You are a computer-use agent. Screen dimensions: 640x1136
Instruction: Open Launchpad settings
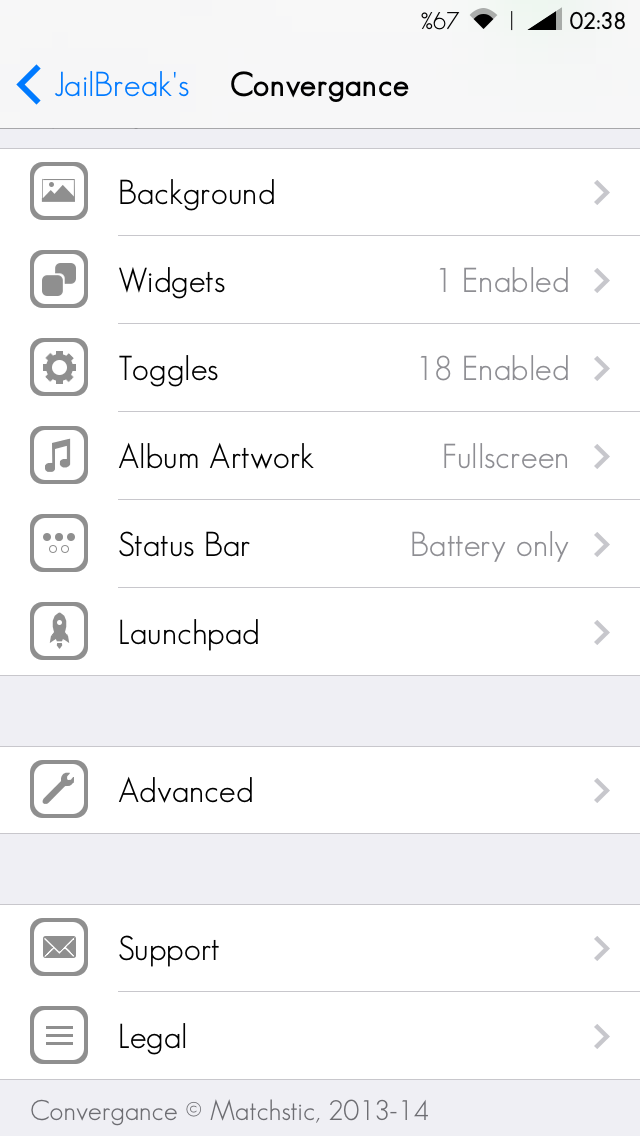320,632
